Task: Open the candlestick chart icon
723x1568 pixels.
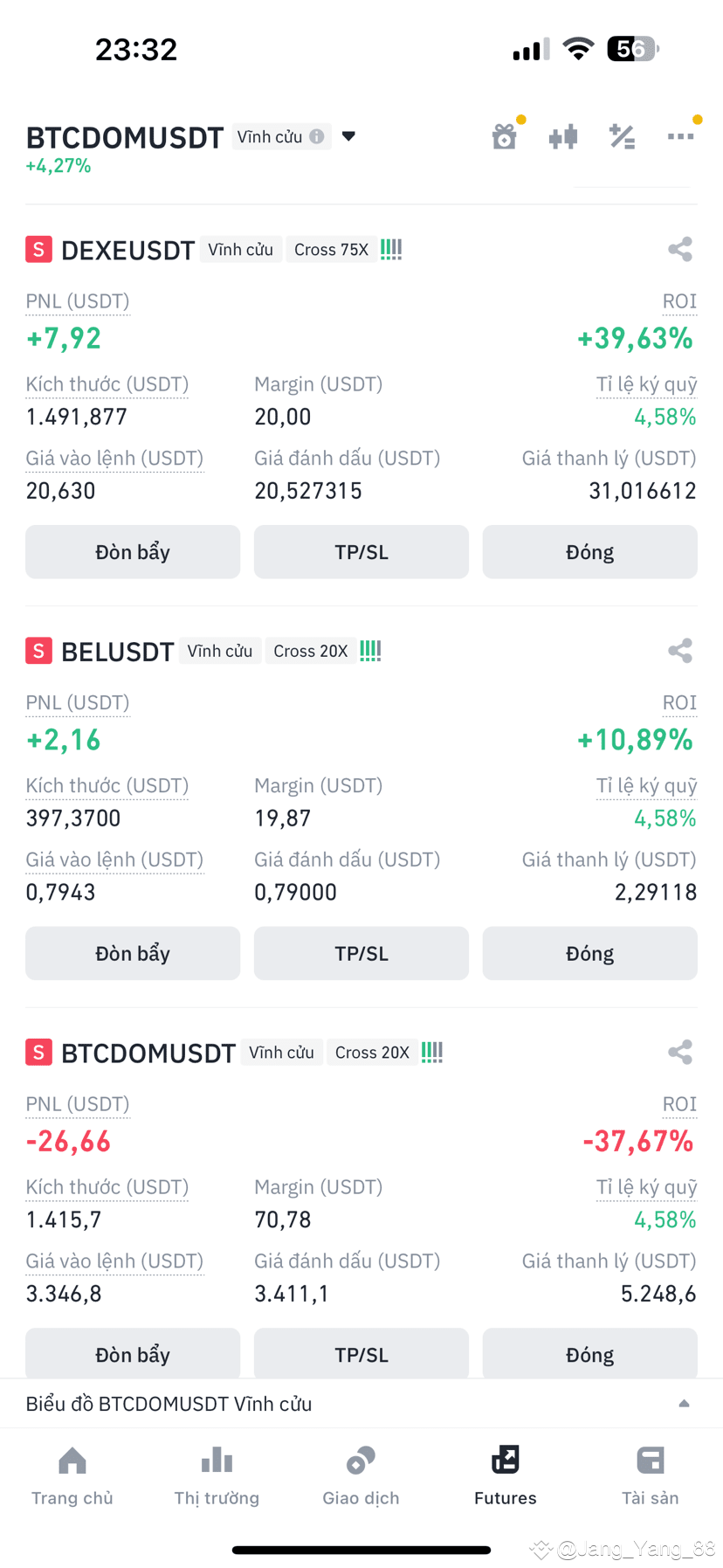Action: pos(563,136)
